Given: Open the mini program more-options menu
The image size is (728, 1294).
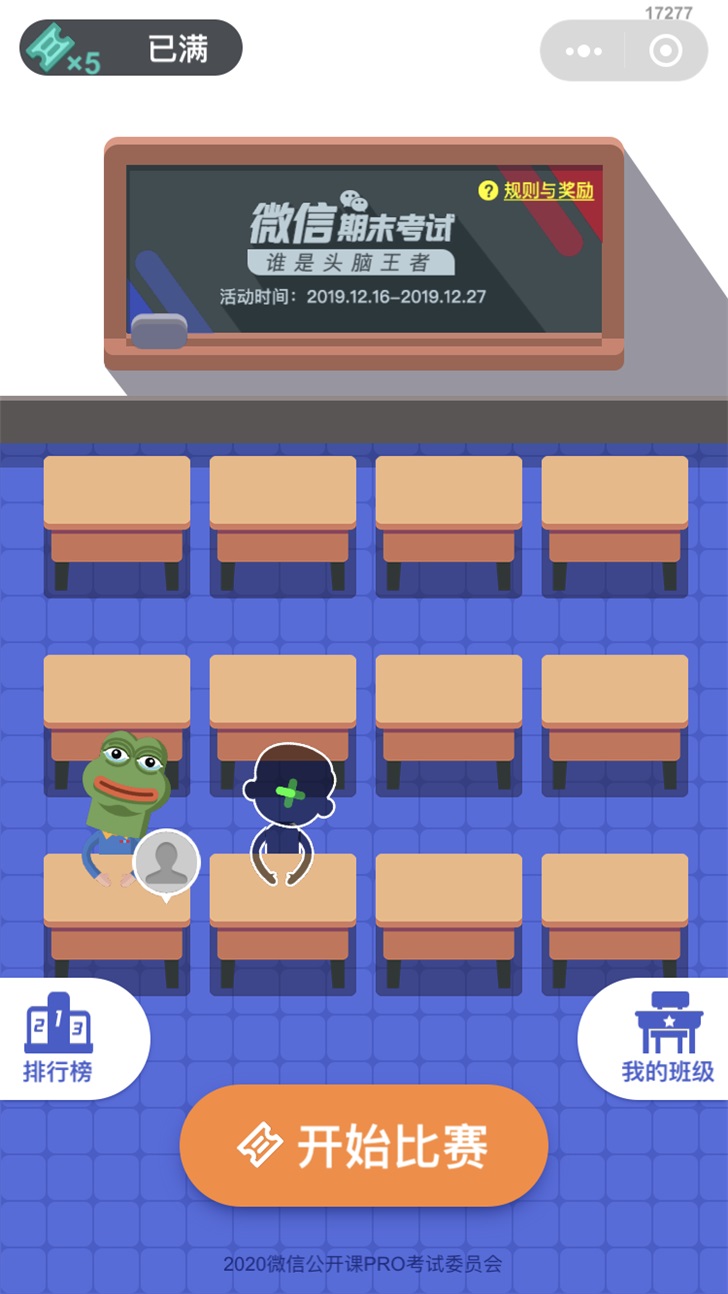Looking at the screenshot, I should tap(584, 51).
